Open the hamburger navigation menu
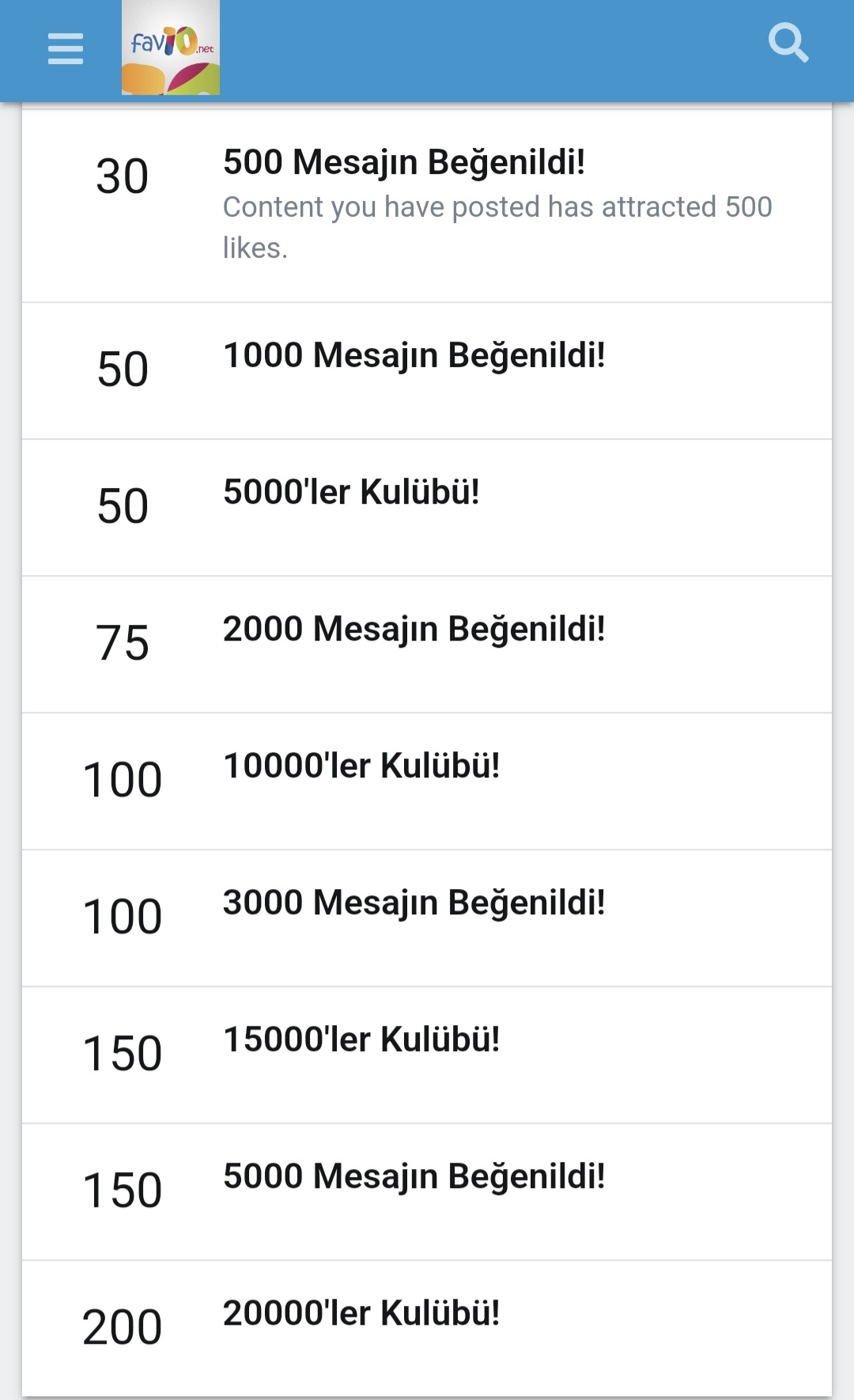854x1400 pixels. click(66, 49)
